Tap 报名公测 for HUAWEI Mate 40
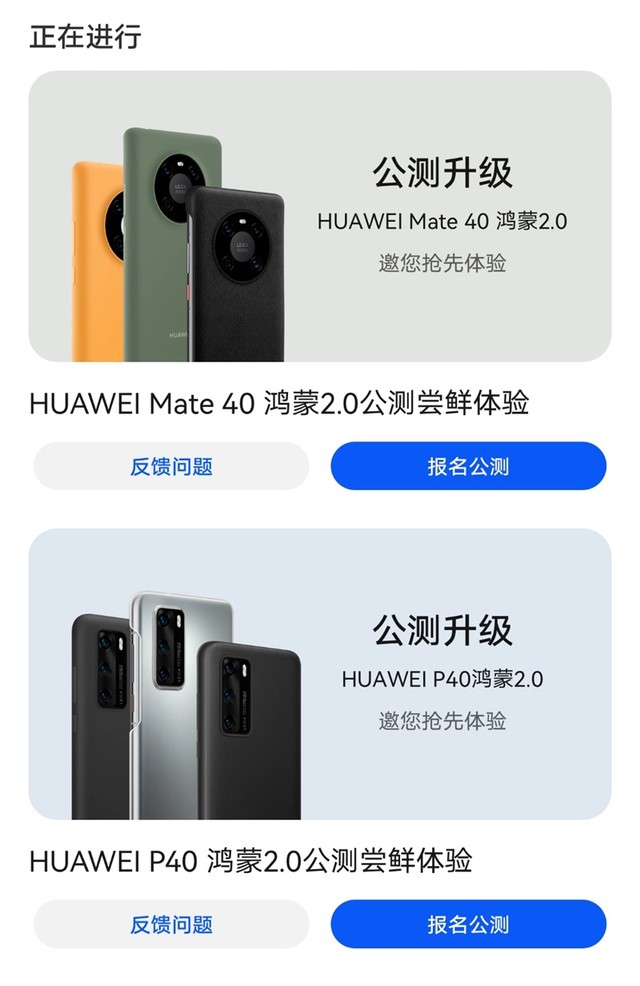This screenshot has height=986, width=640. pos(468,466)
